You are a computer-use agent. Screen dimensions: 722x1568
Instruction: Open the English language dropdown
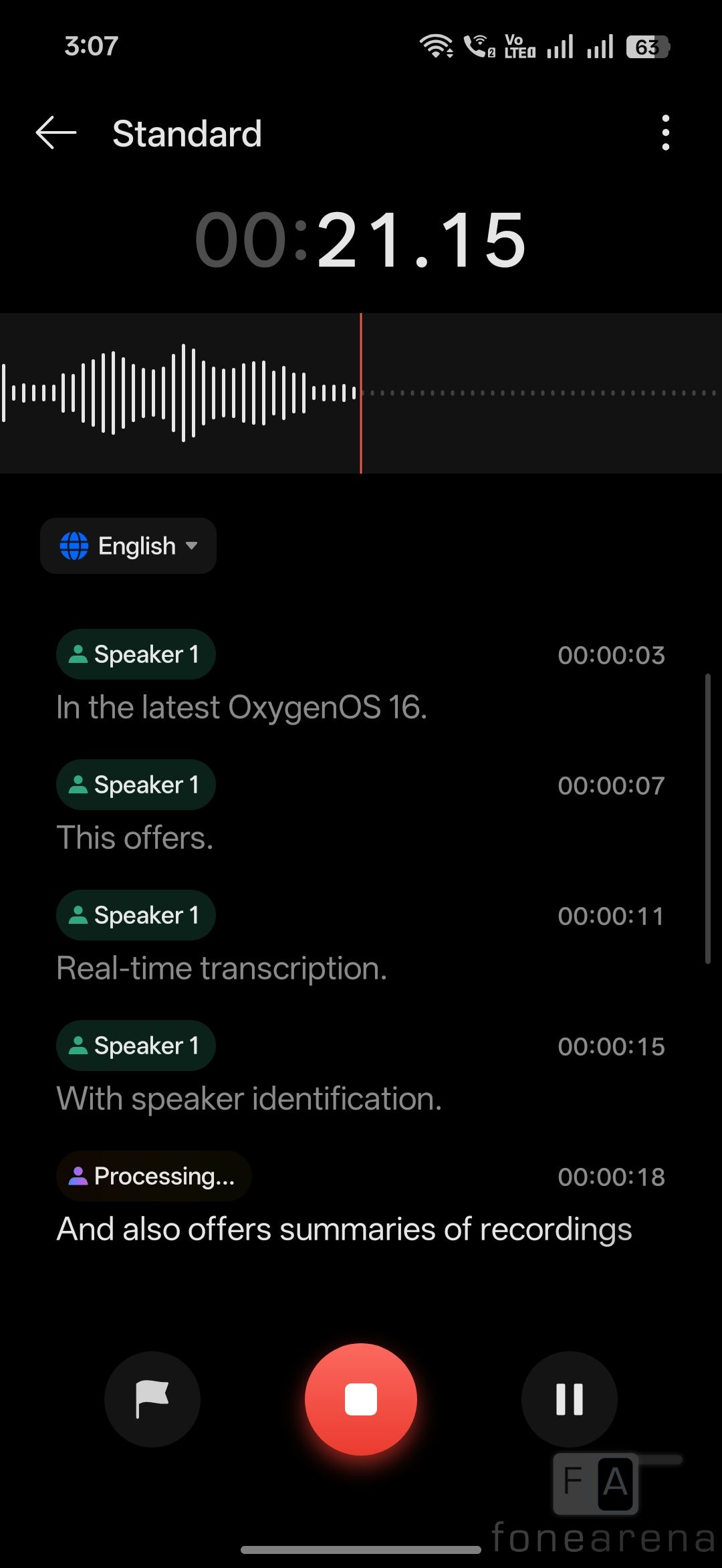(128, 546)
